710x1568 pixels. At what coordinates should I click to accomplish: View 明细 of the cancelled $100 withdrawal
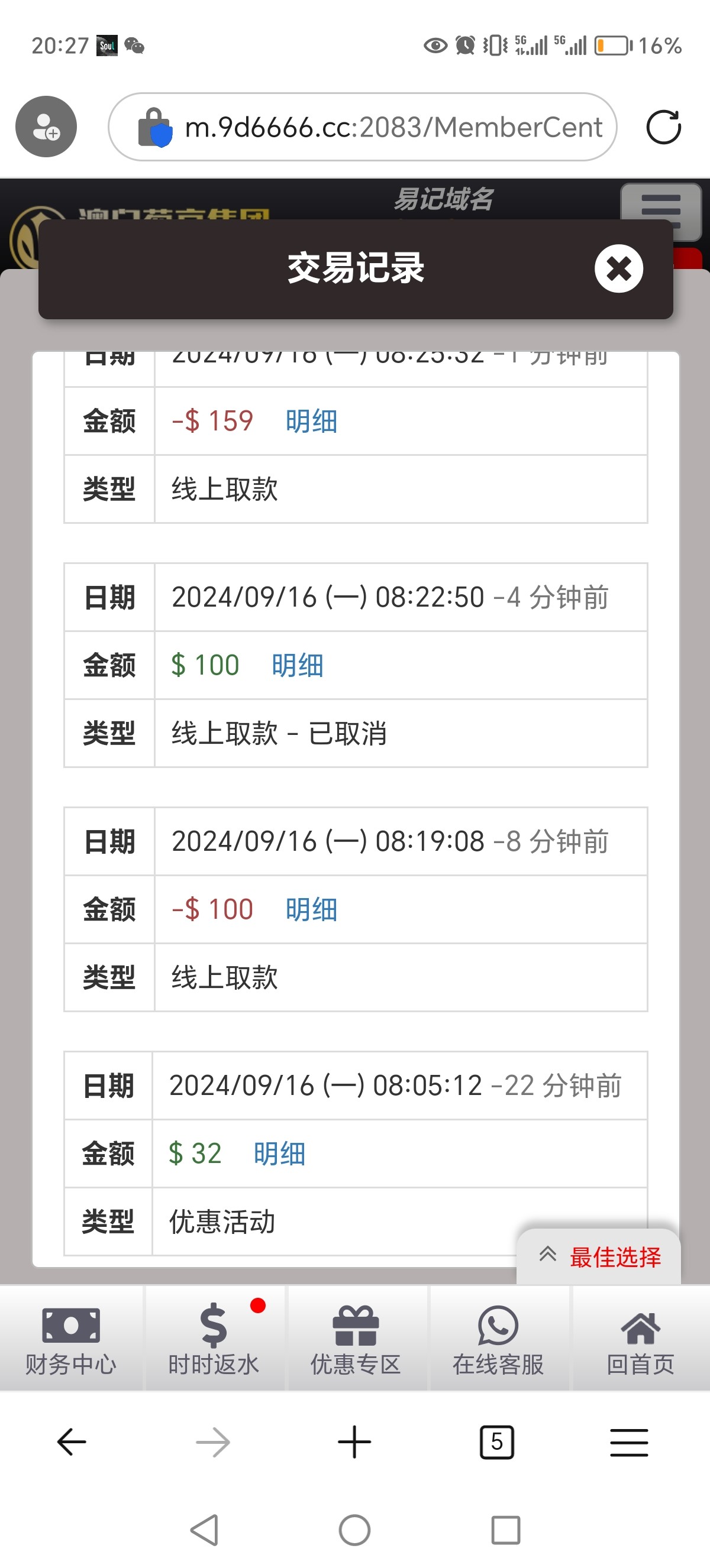pos(297,665)
